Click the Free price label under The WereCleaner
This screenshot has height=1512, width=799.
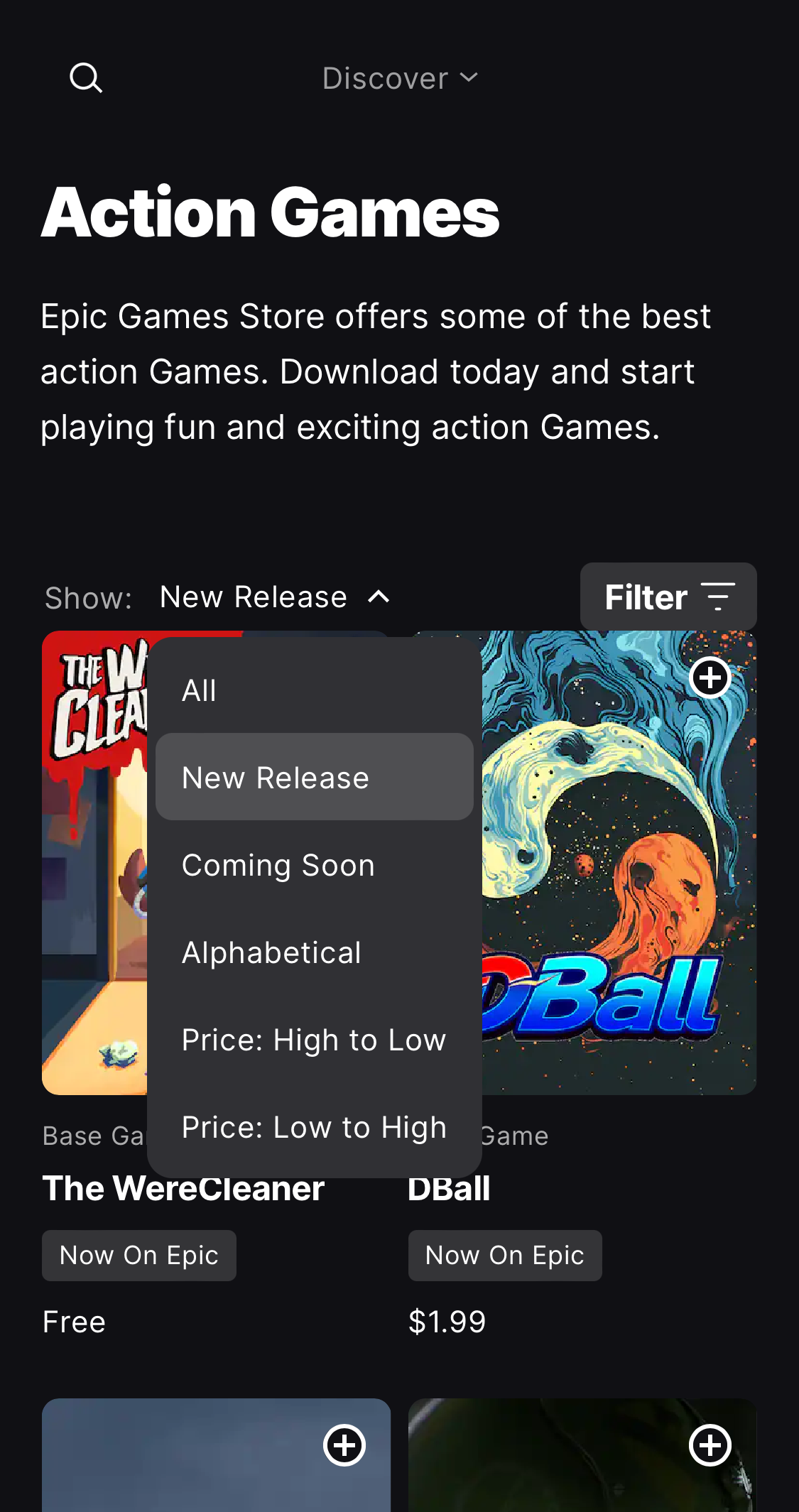click(73, 1321)
